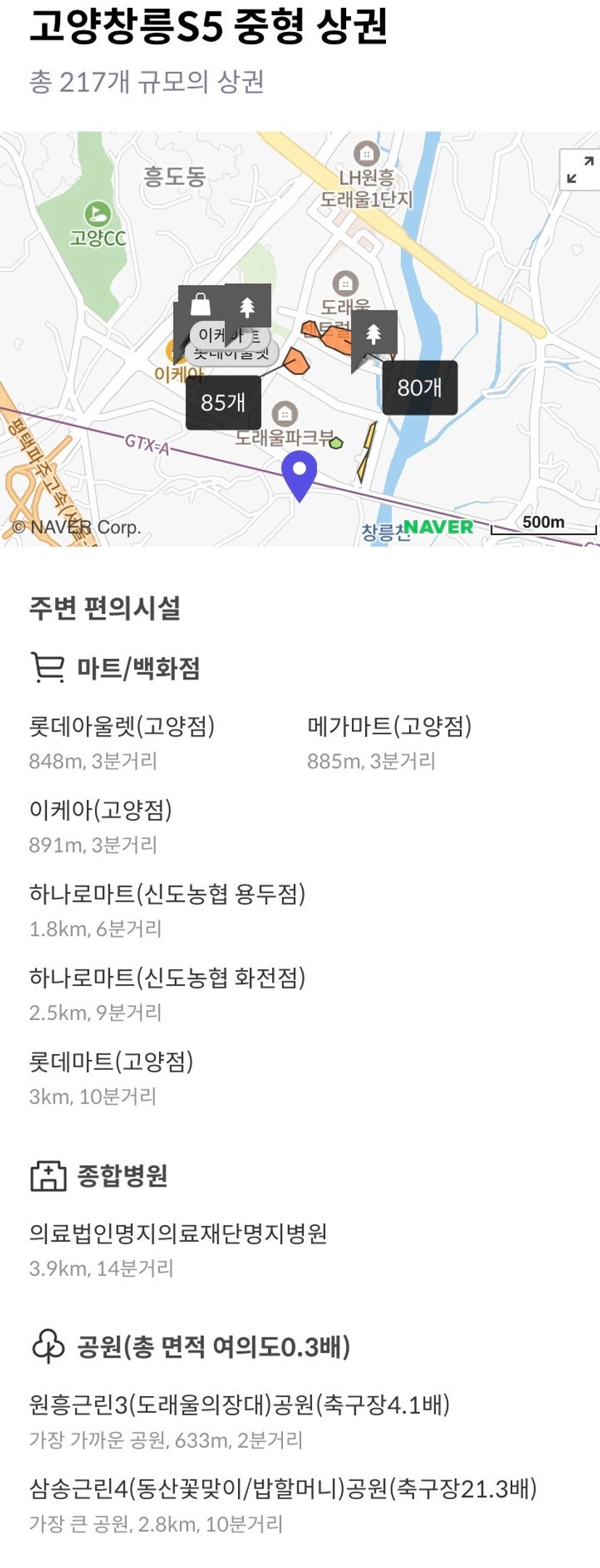Screen dimensions: 600x1568
Task: Select the shopping bag marker on map
Action: pos(200,304)
